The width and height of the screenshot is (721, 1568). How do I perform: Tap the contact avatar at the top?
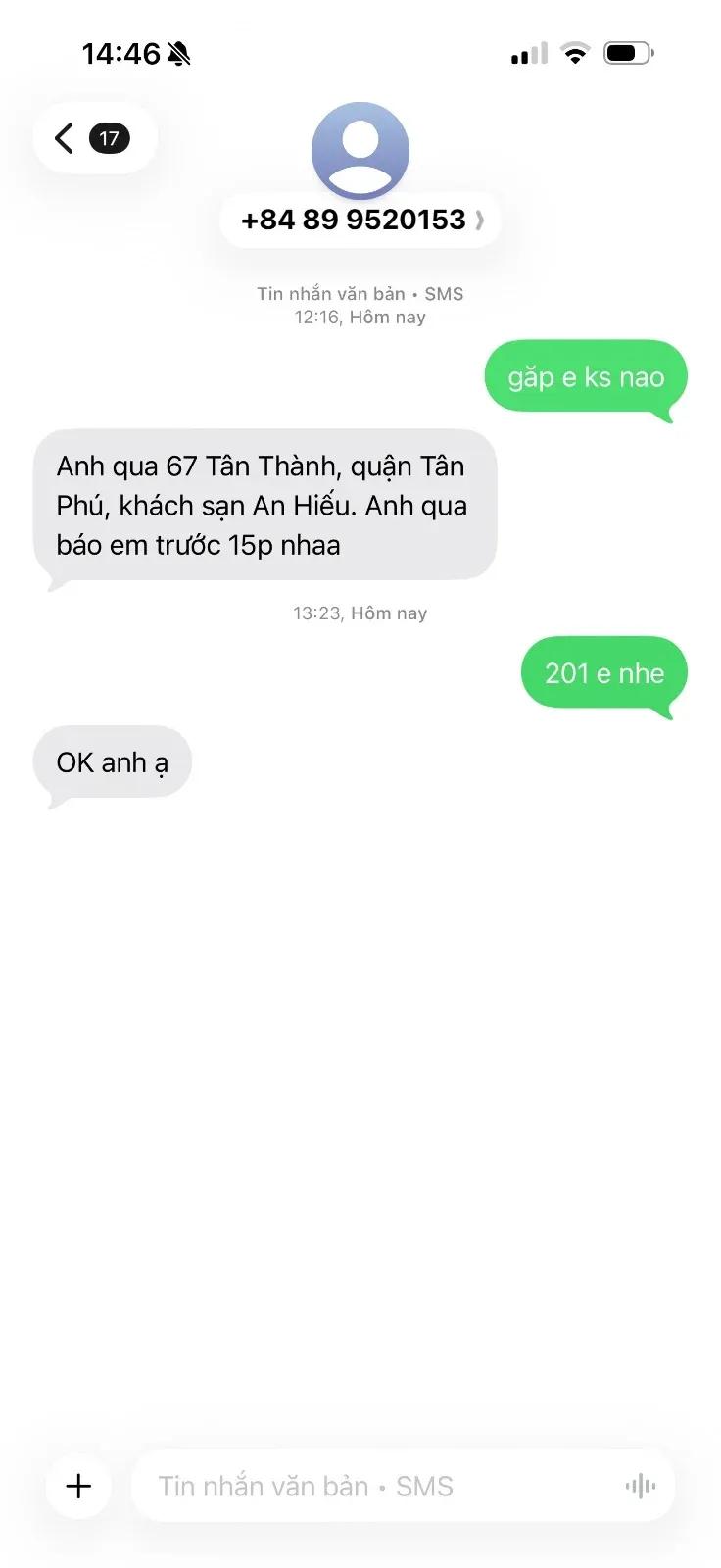[360, 150]
